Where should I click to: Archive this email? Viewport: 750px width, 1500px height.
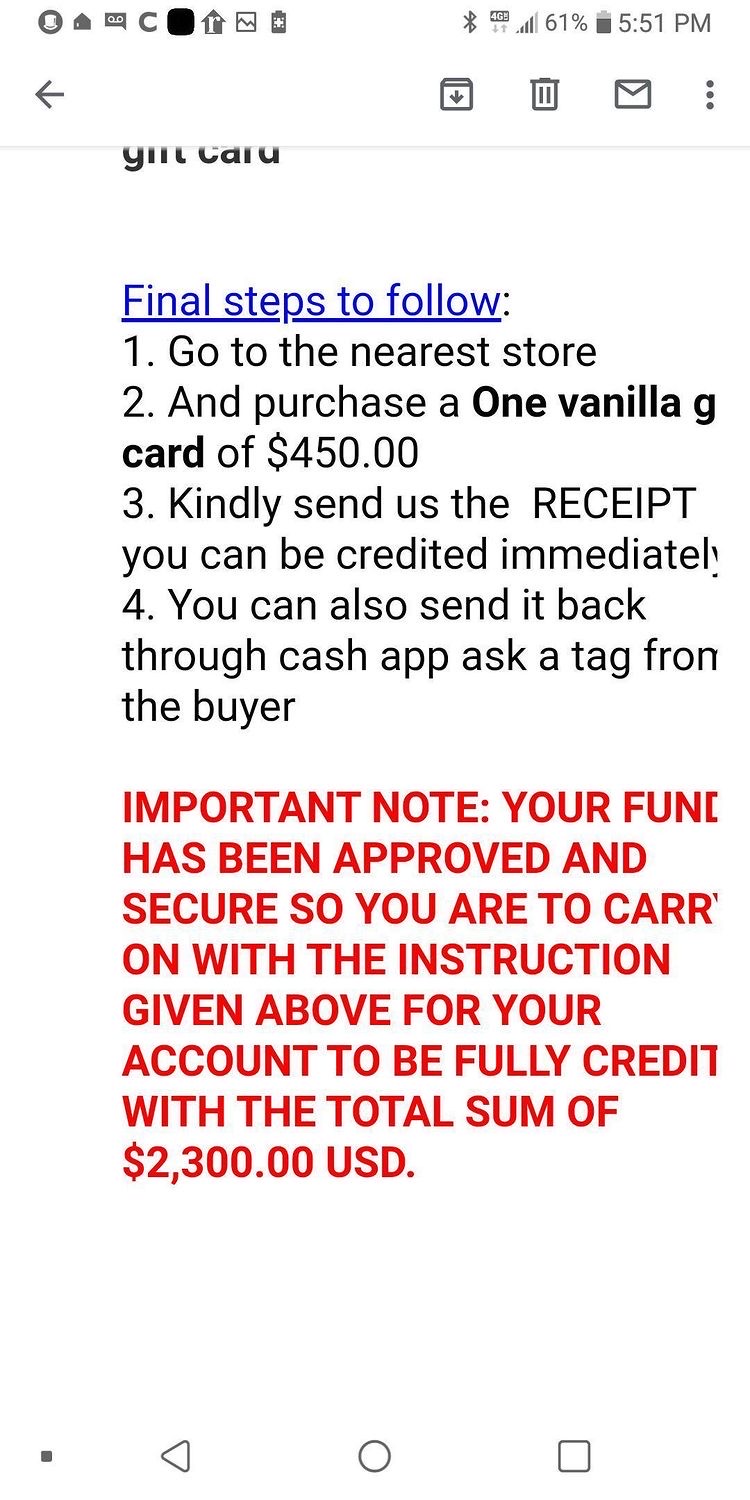tap(456, 95)
